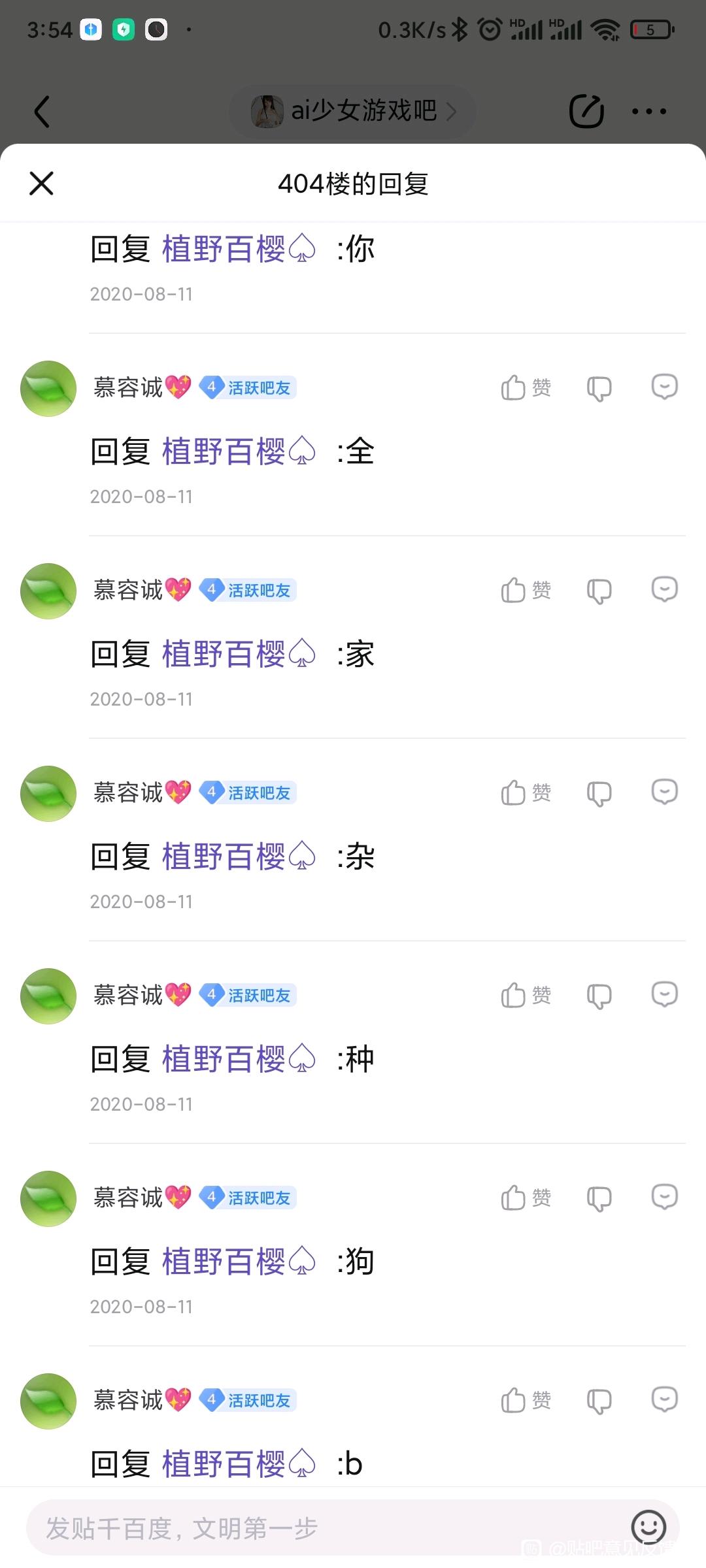The image size is (706, 1568).
Task: Open the three-dot overflow menu
Action: point(649,111)
